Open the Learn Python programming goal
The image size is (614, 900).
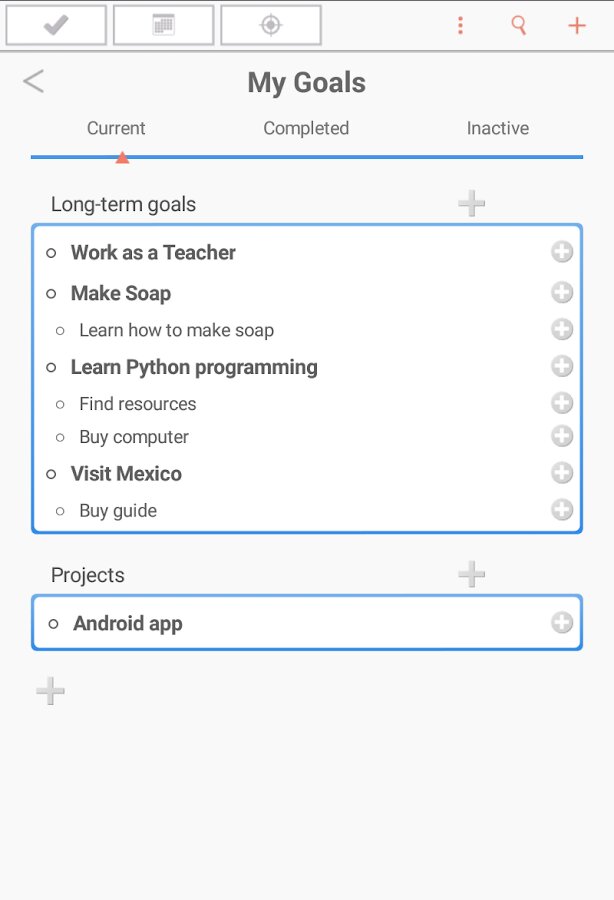point(194,367)
